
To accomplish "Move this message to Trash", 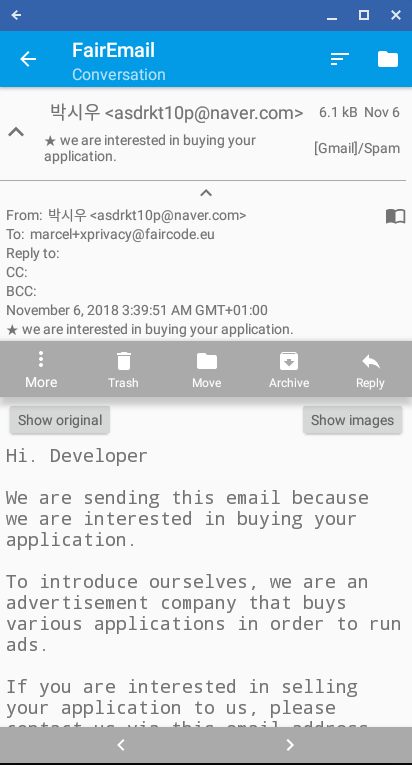I will [123, 369].
